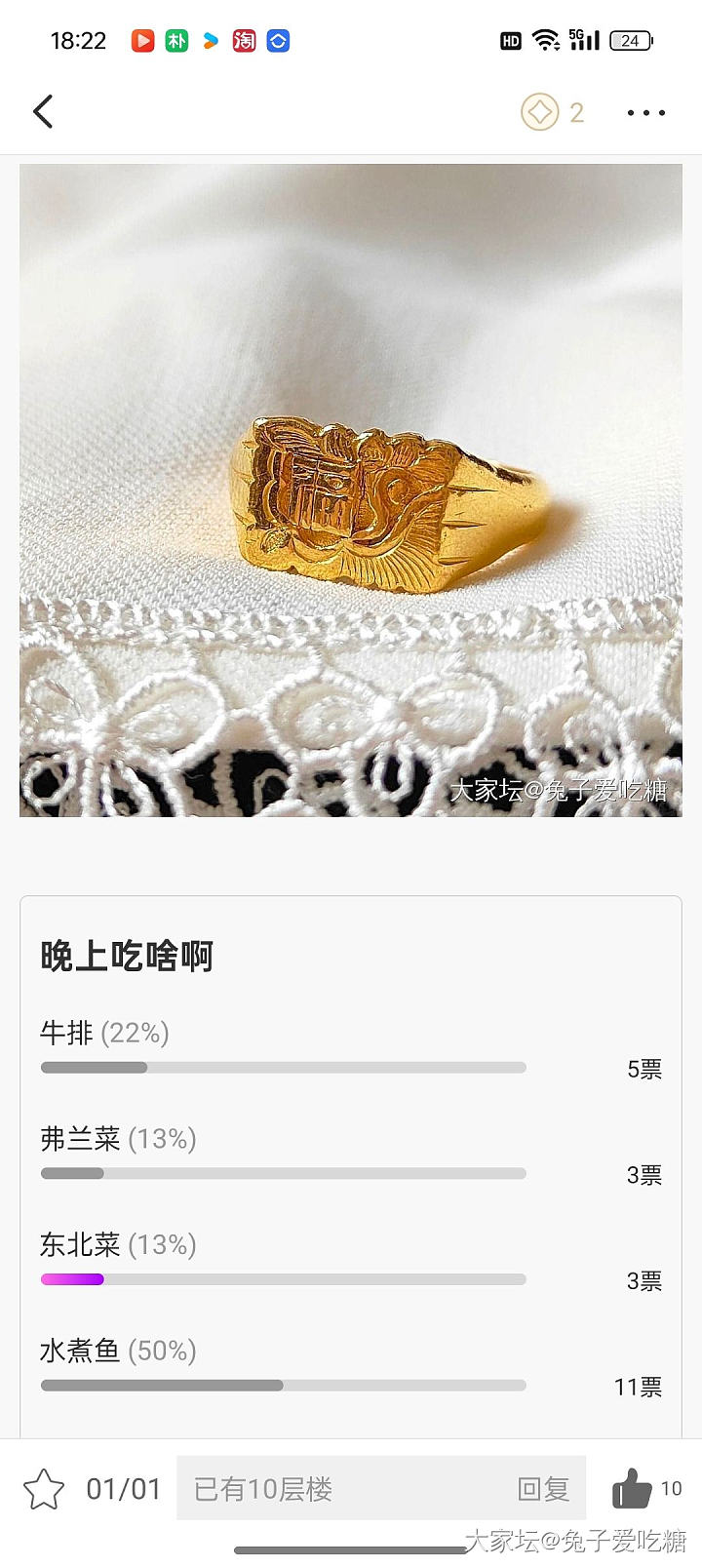The height and width of the screenshot is (1568, 702).
Task: Like this post with thumbs up
Action: tap(632, 1489)
